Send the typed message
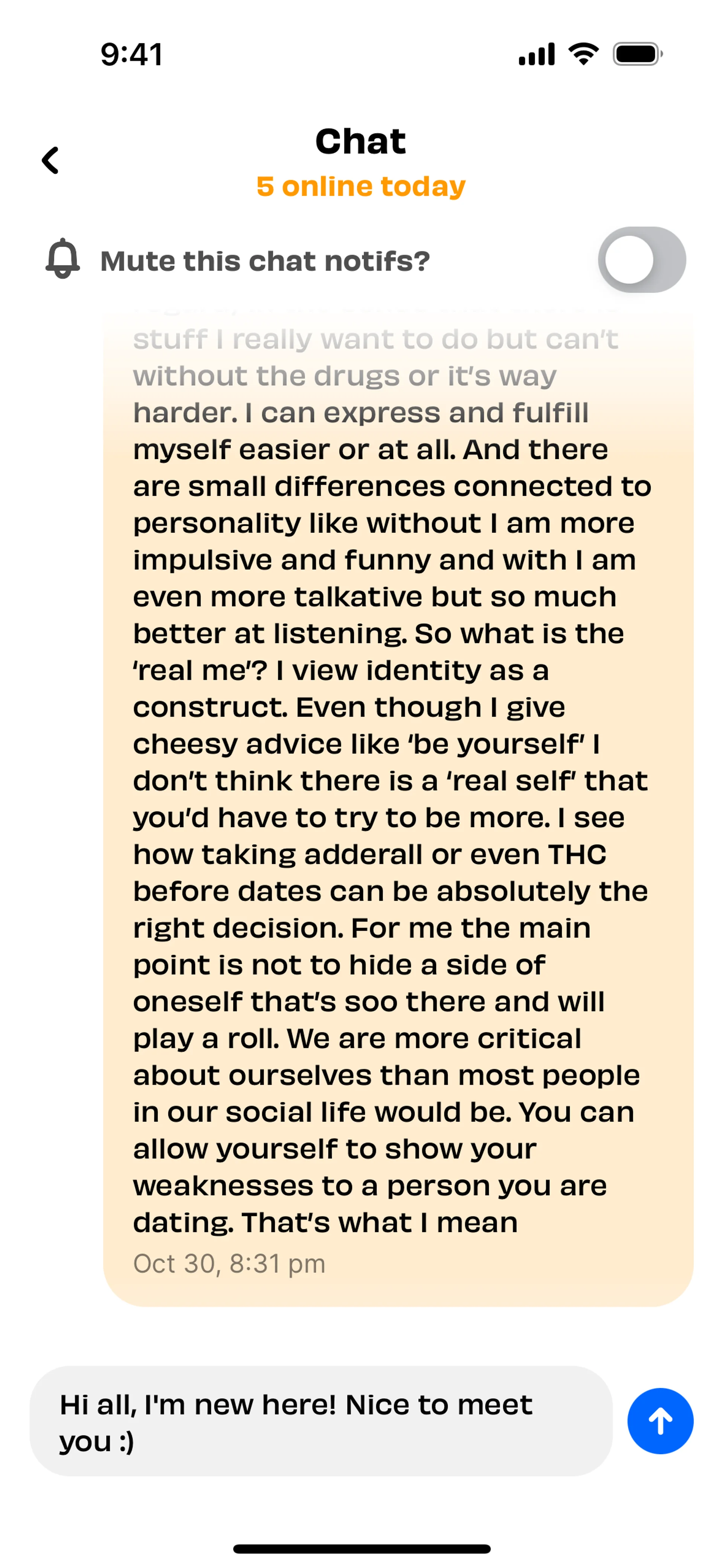Image resolution: width=723 pixels, height=1568 pixels. click(x=660, y=1421)
